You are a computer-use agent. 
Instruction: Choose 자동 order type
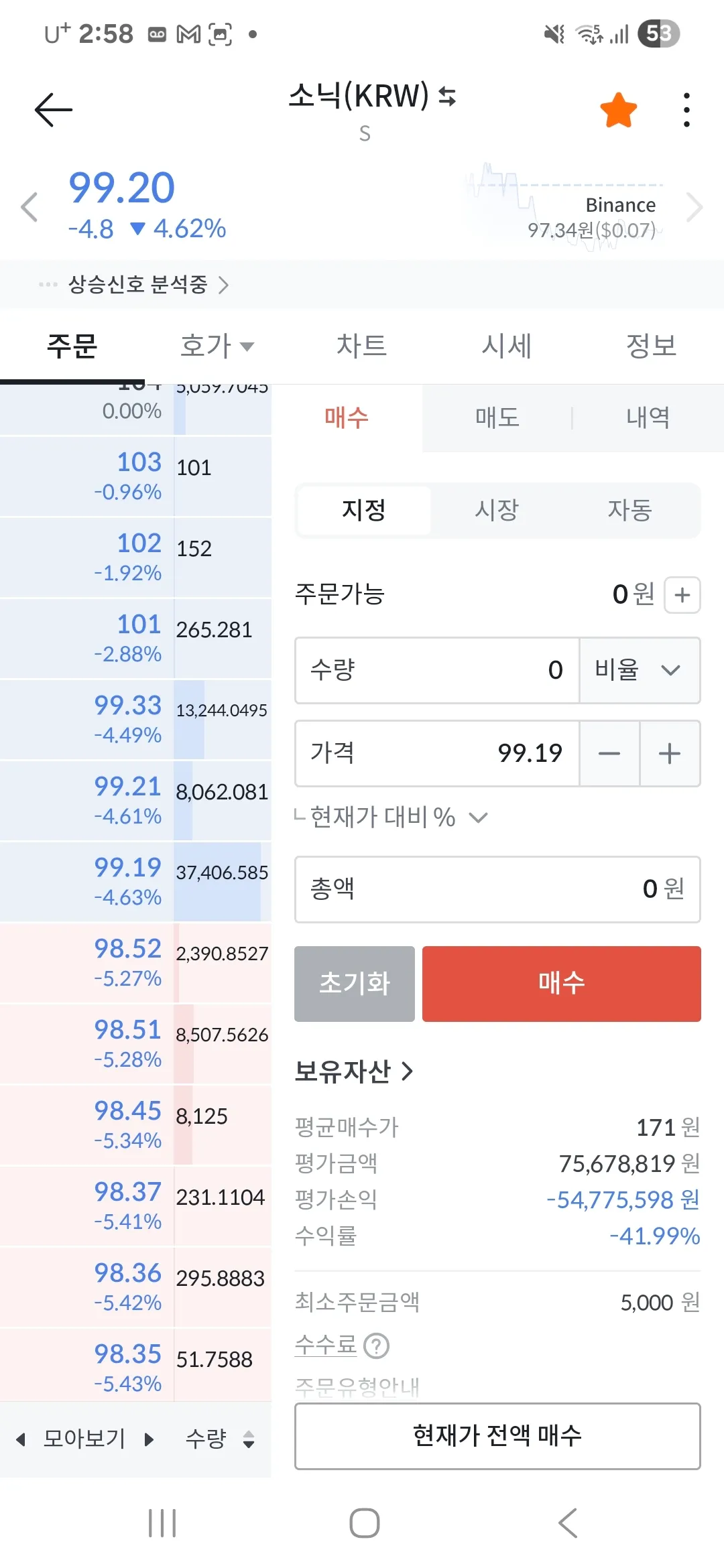[629, 510]
